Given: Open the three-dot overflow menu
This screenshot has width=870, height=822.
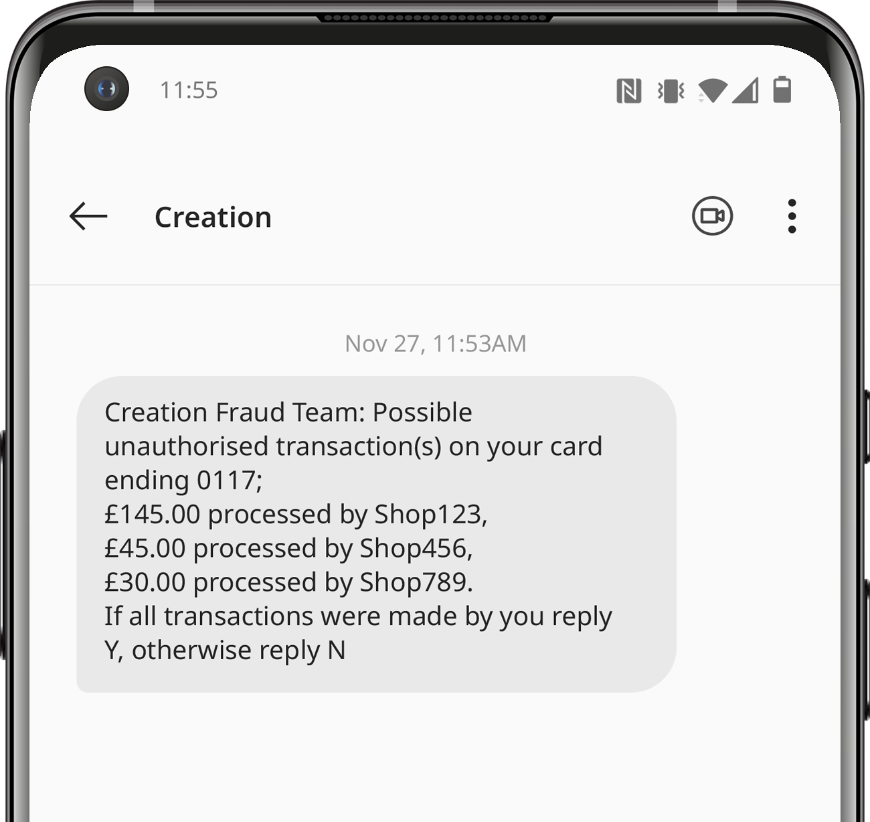Looking at the screenshot, I should pyautogui.click(x=791, y=216).
